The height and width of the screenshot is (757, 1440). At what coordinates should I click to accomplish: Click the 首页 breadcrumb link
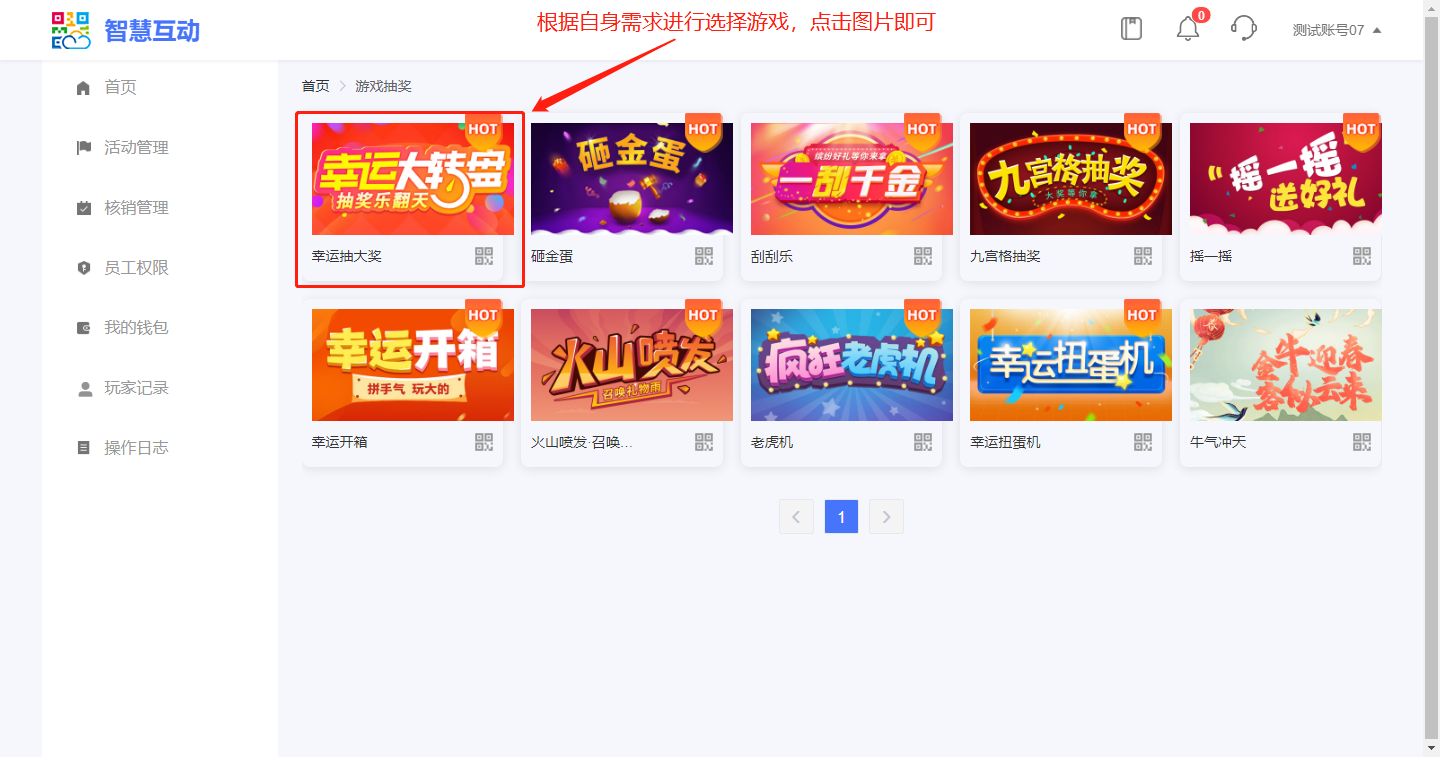coord(315,86)
